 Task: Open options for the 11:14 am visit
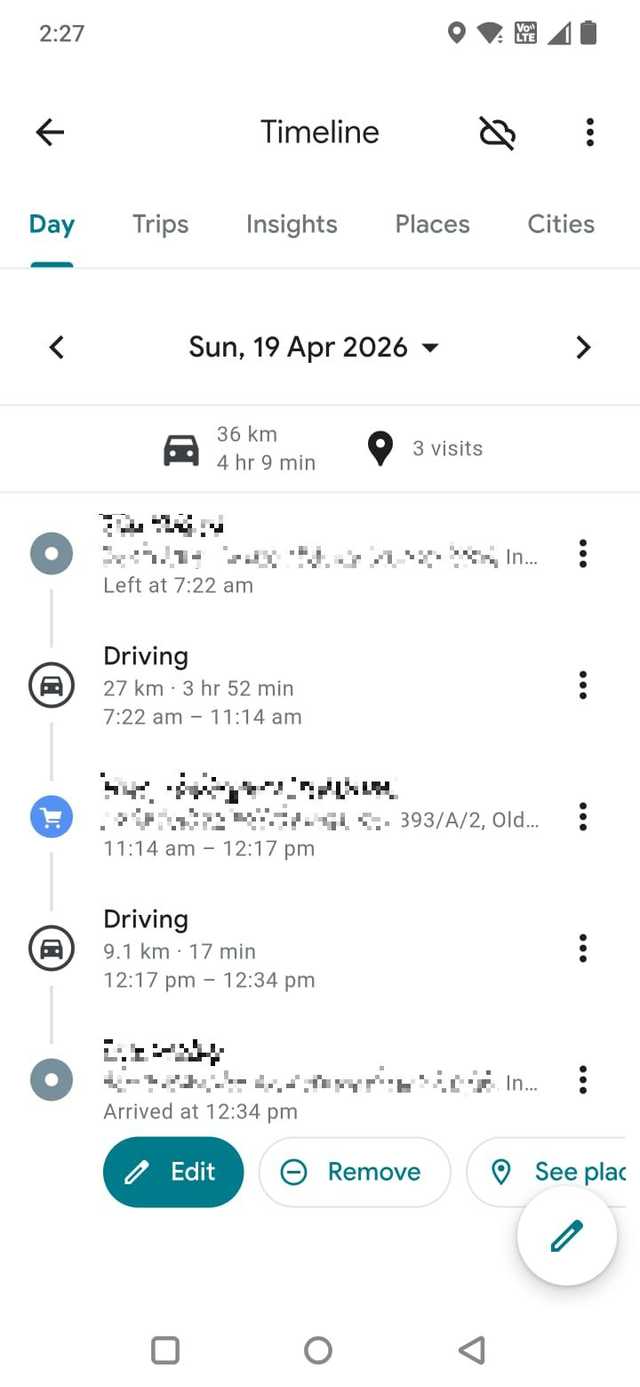coord(583,817)
